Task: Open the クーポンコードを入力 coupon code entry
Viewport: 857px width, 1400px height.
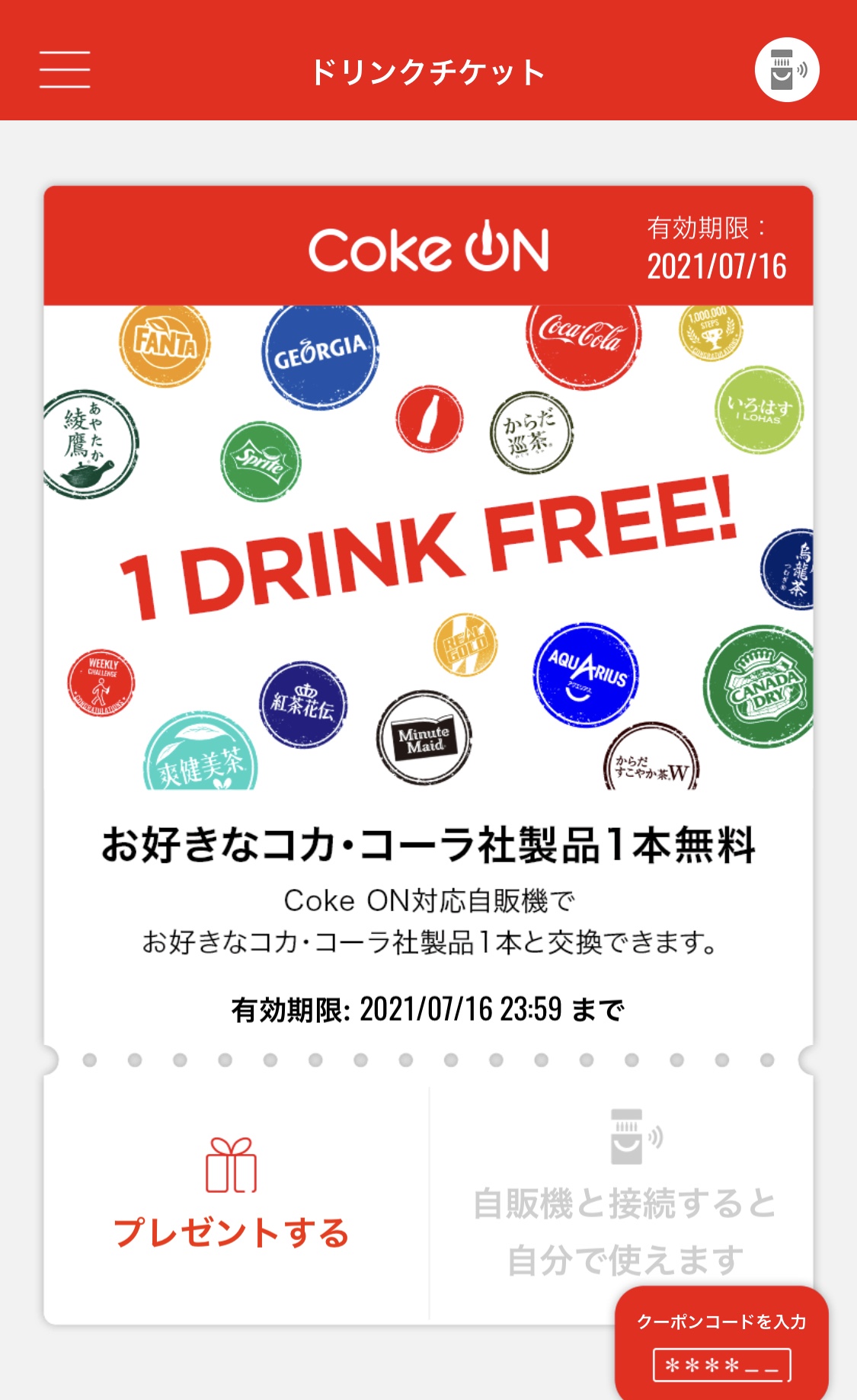Action: tap(721, 1344)
